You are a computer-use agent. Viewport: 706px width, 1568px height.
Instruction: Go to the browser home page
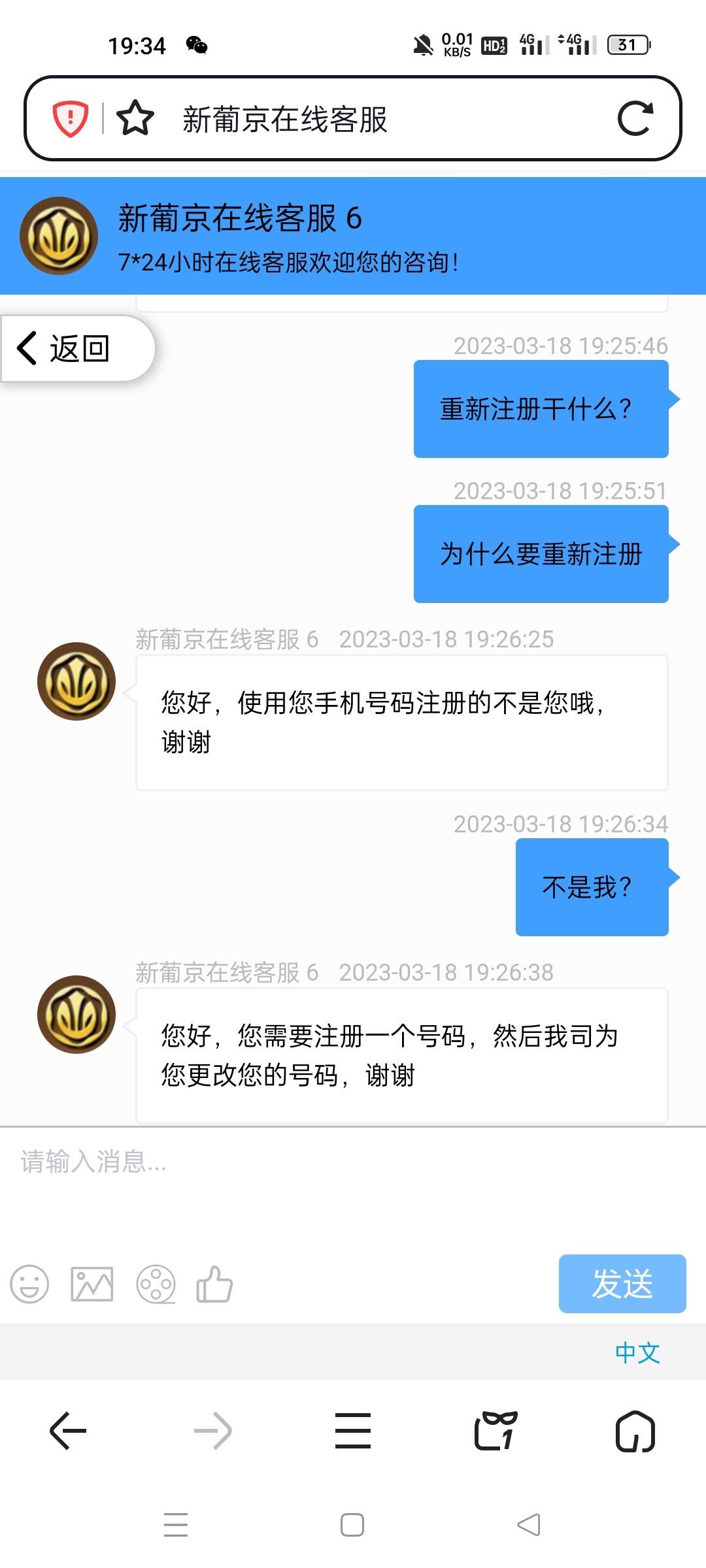(x=635, y=1431)
